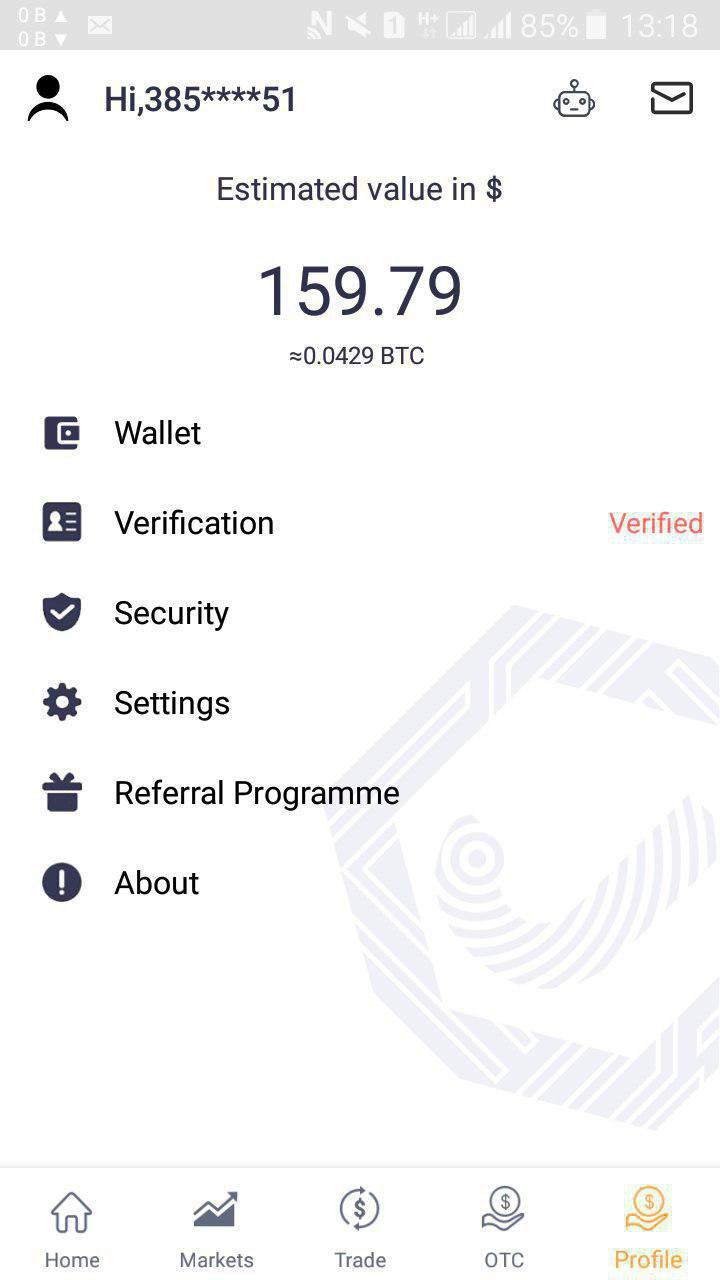The image size is (720, 1280).
Task: Select the Profile tab
Action: [x=648, y=1228]
